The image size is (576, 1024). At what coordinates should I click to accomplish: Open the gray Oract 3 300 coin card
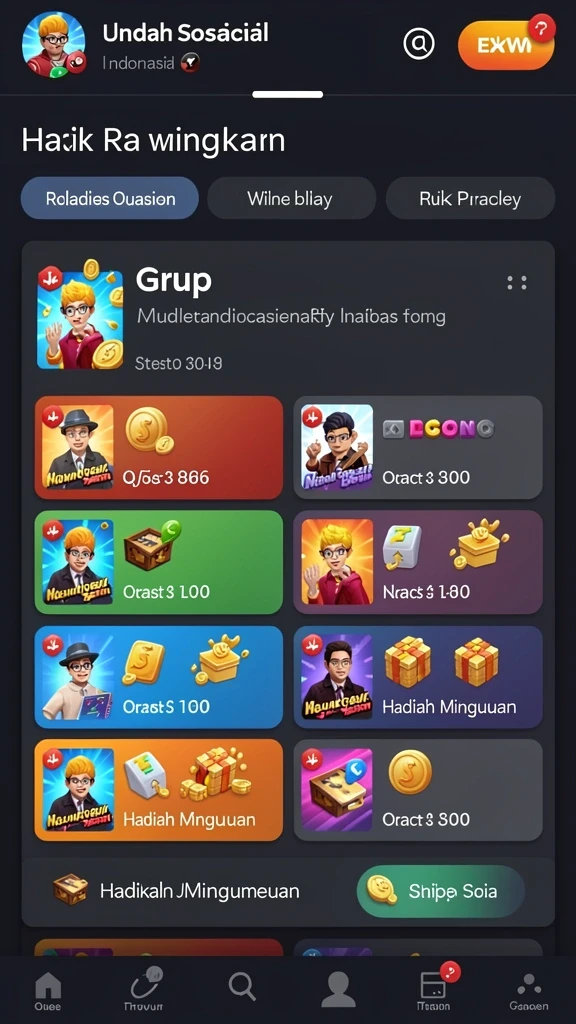(418, 790)
